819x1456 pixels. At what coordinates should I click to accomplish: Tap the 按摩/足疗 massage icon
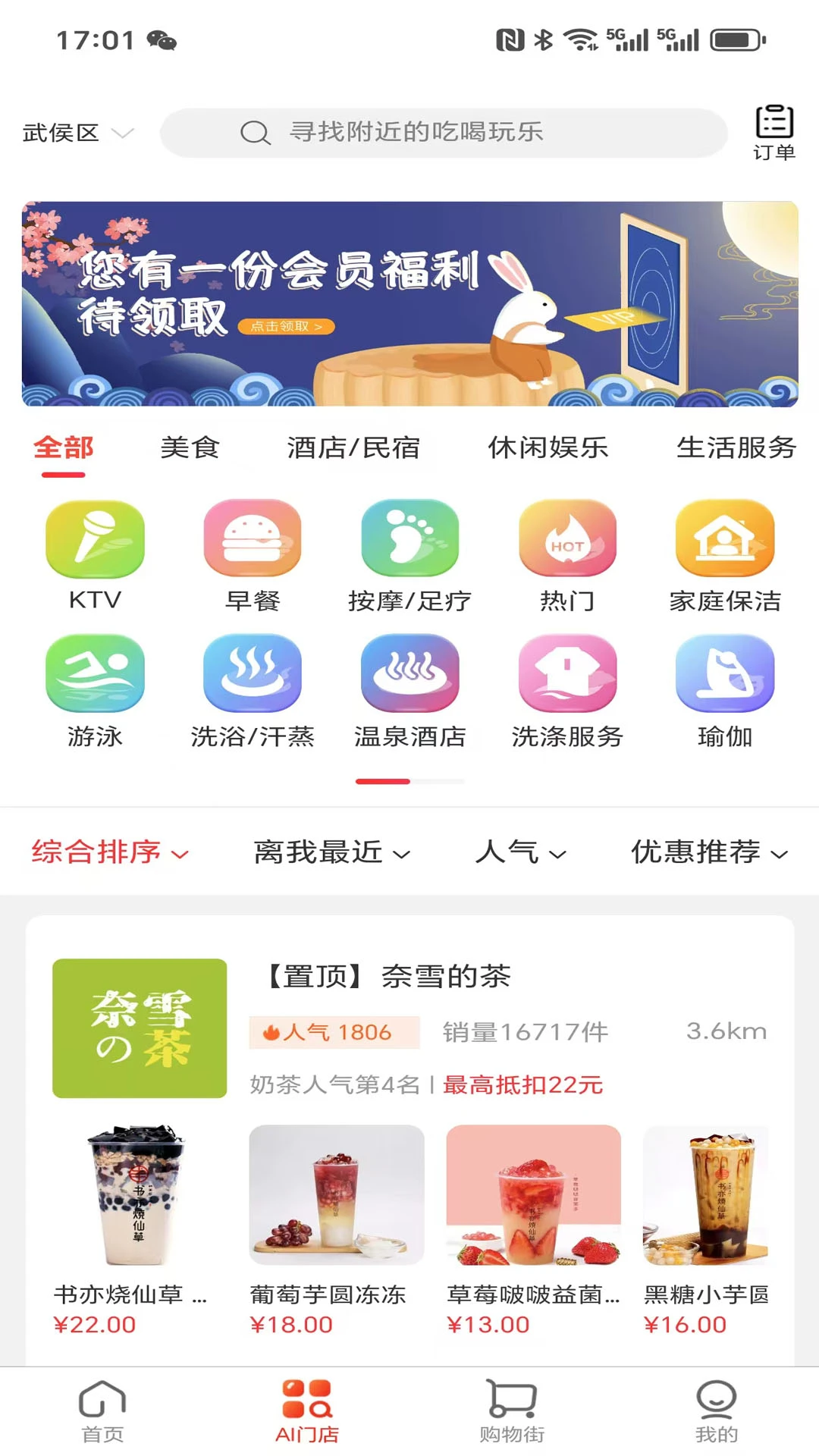click(x=409, y=540)
